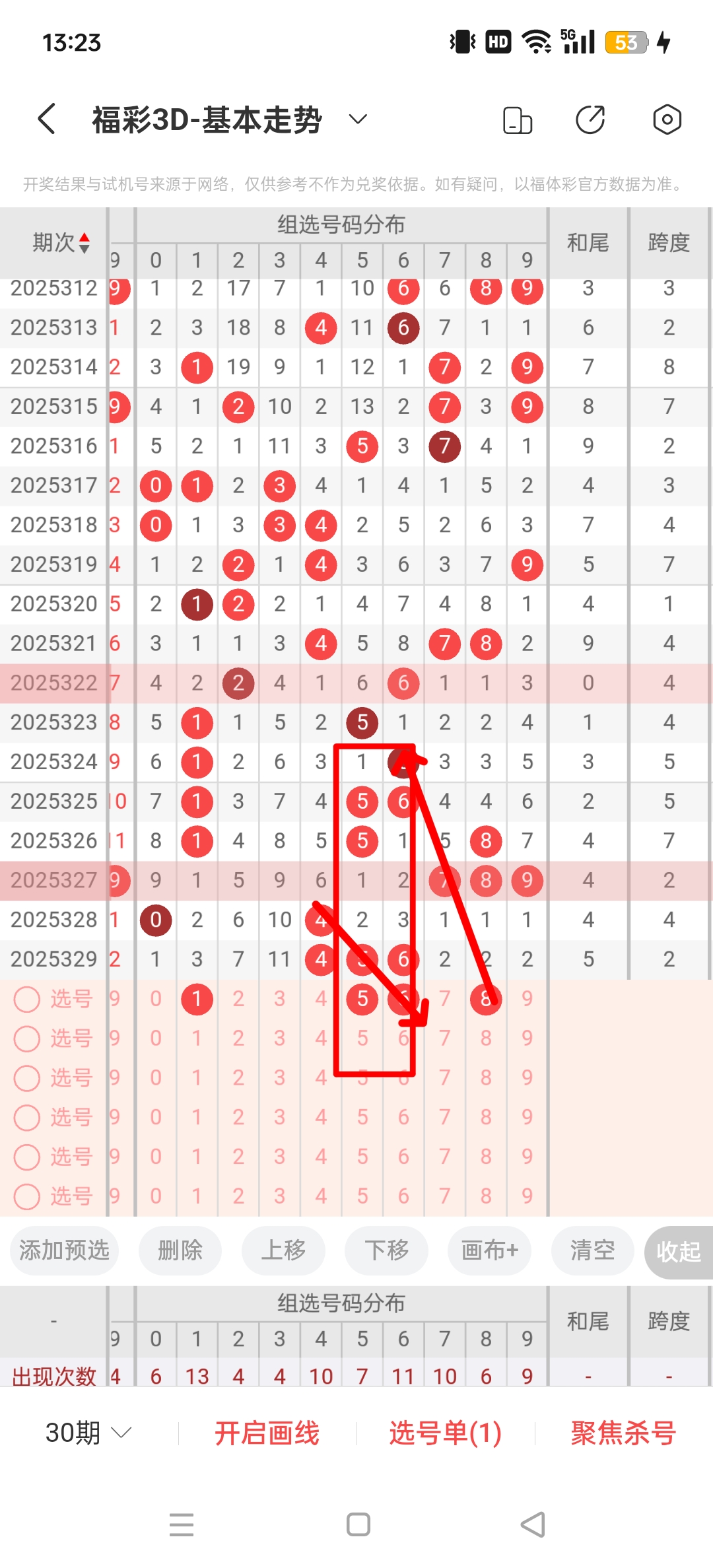This screenshot has width=713, height=1568.
Task: Share the trend chart
Action: coord(590,119)
